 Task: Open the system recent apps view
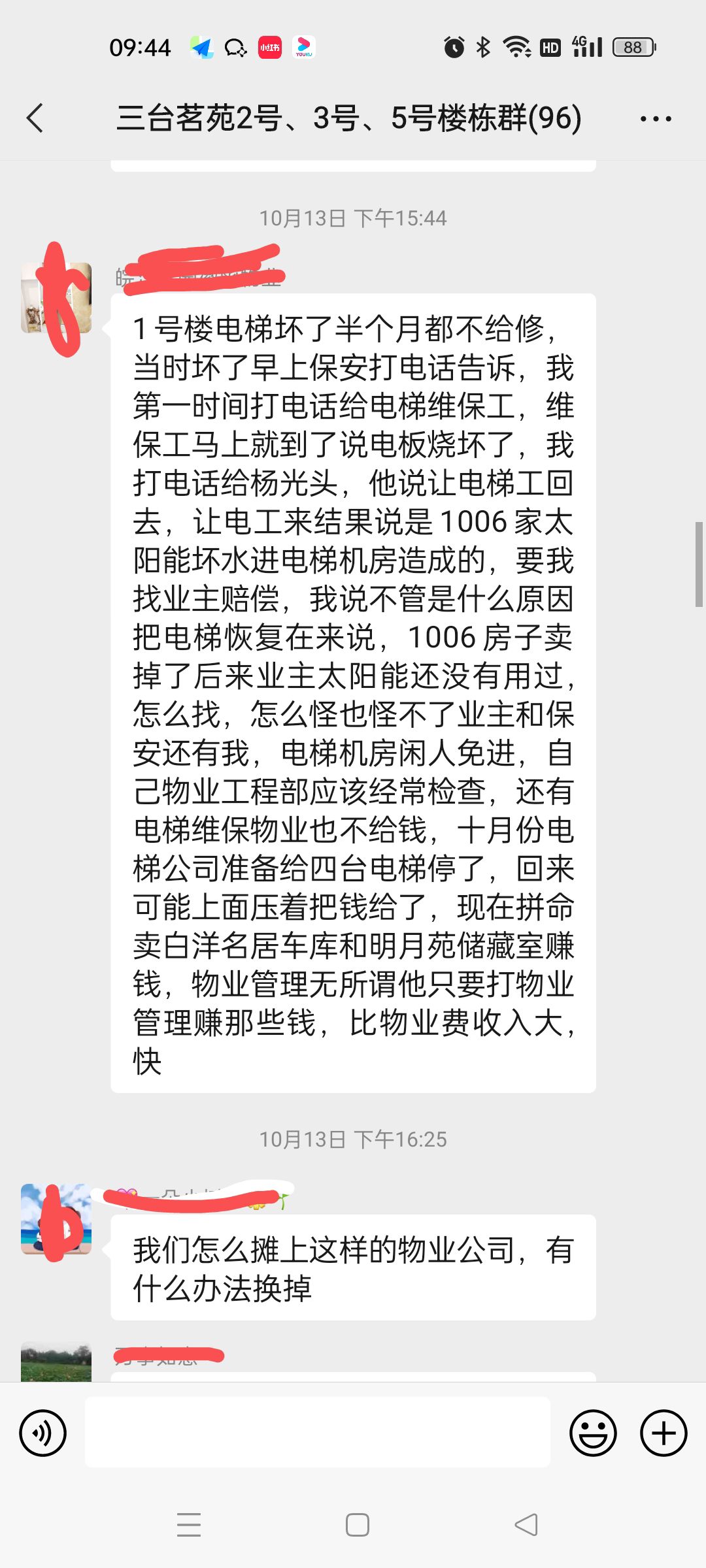[189, 1525]
